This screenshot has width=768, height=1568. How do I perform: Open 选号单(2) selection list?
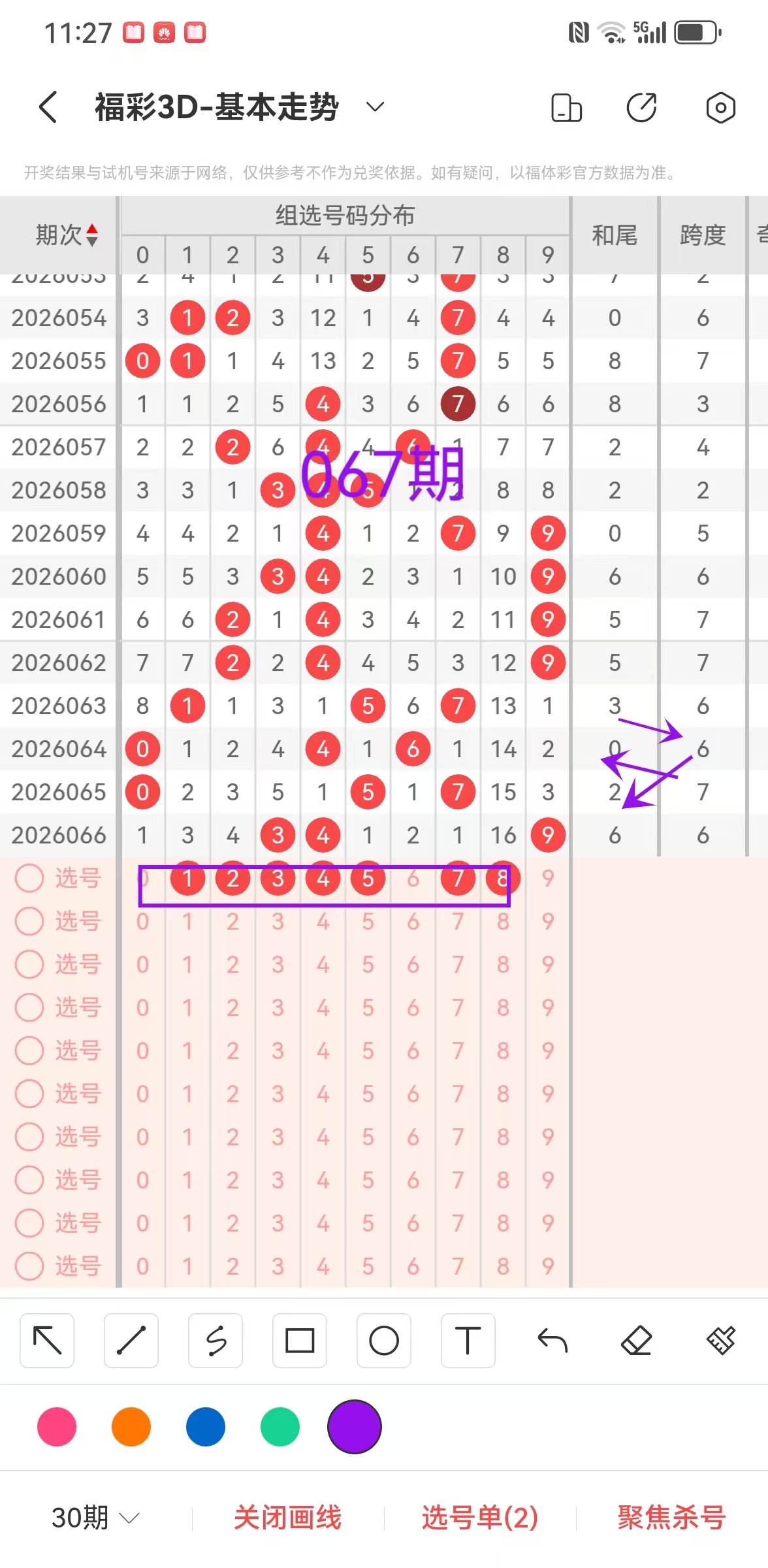click(480, 1517)
